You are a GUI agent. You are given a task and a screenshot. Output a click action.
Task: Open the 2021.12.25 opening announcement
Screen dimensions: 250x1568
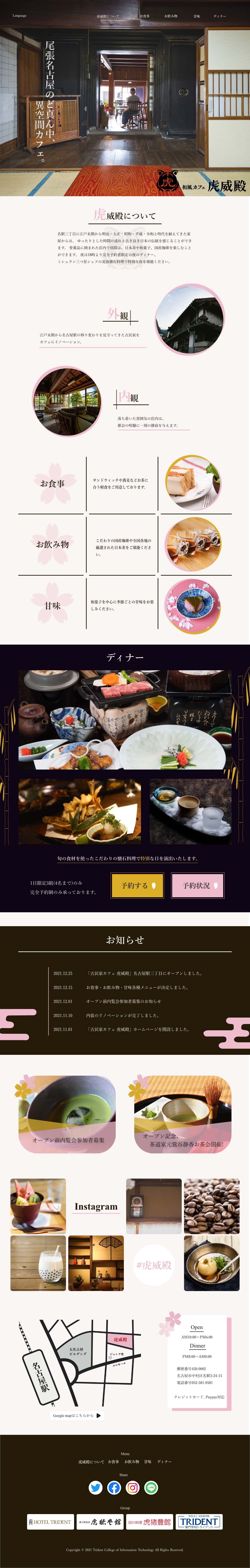pyautogui.click(x=144, y=973)
